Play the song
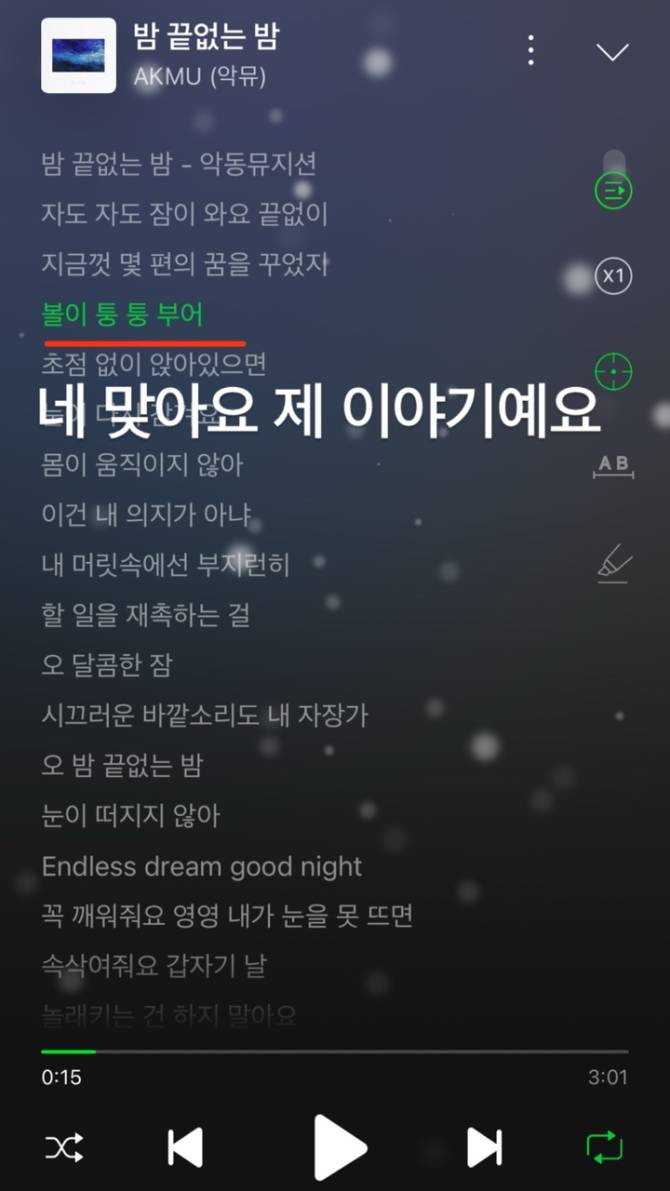 coord(338,1148)
